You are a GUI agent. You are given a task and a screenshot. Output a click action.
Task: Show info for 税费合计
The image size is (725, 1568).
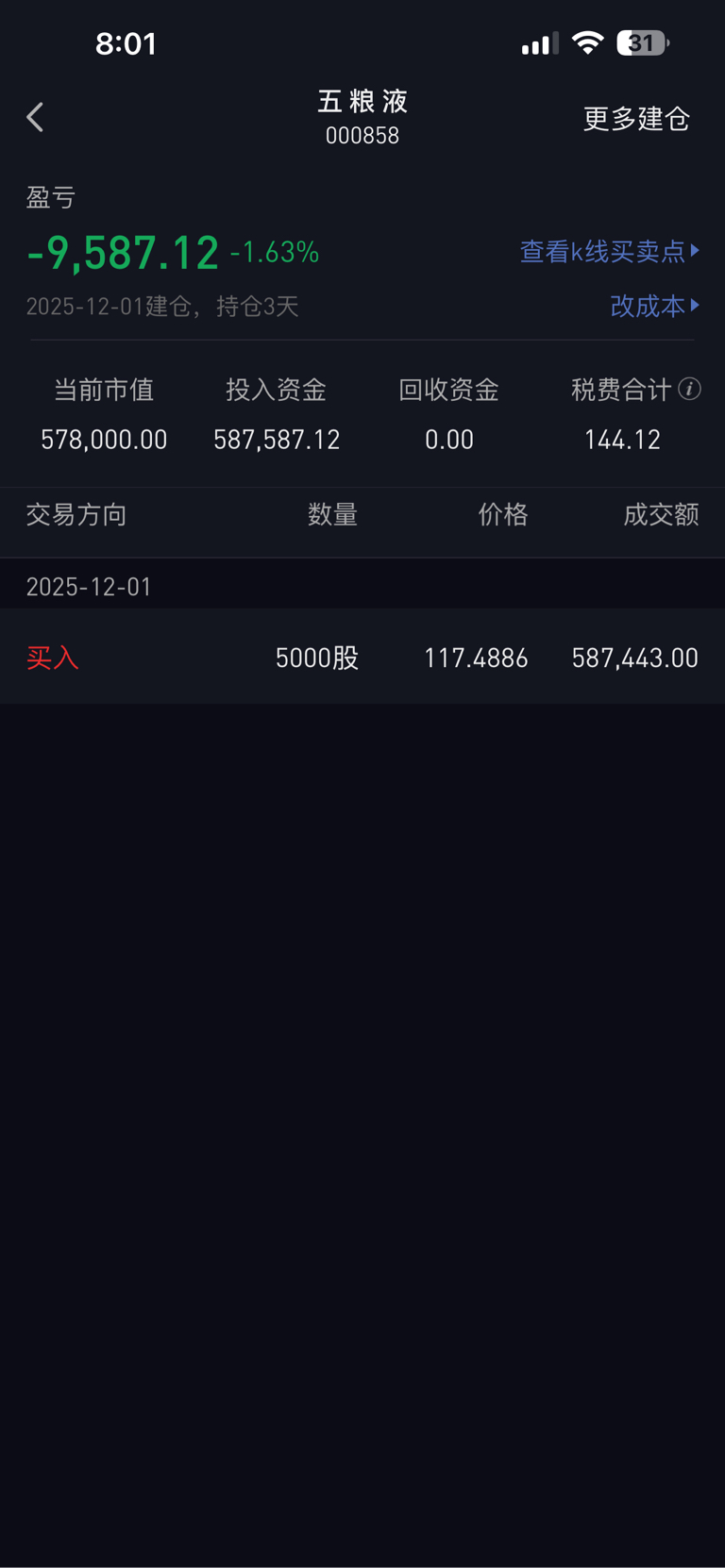point(690,389)
